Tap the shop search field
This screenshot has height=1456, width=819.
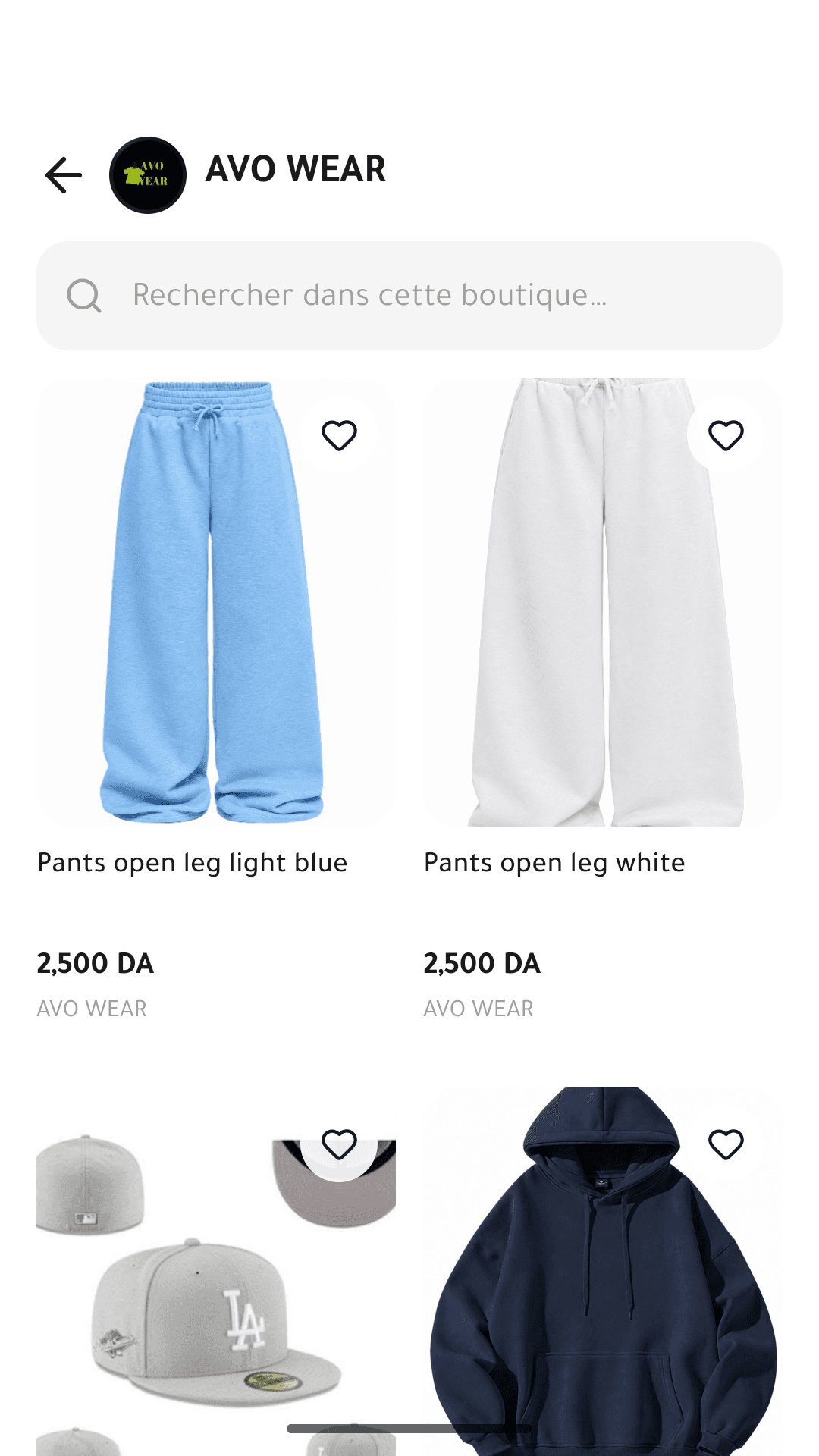[x=409, y=296]
